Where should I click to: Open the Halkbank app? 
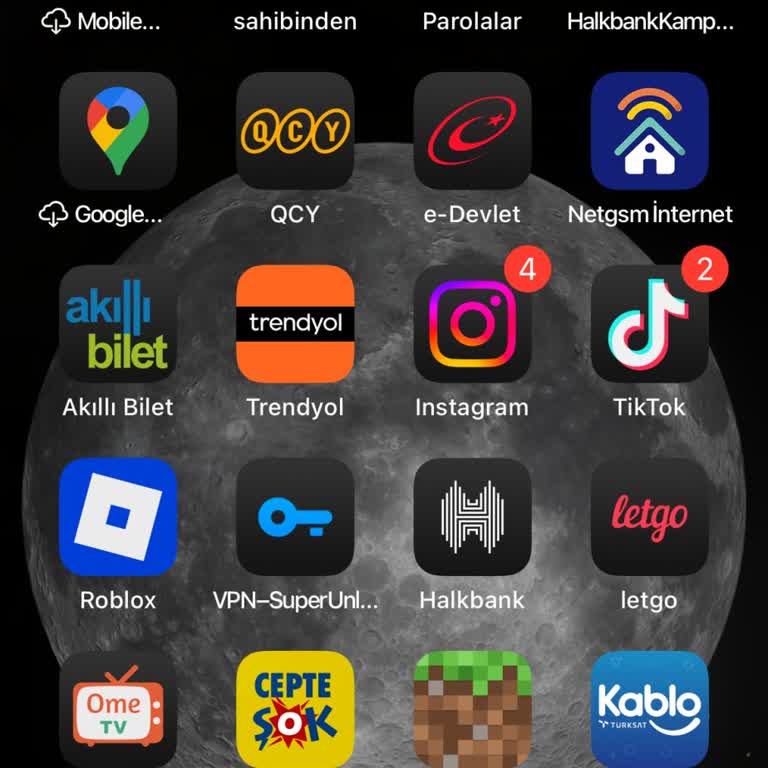coord(472,517)
